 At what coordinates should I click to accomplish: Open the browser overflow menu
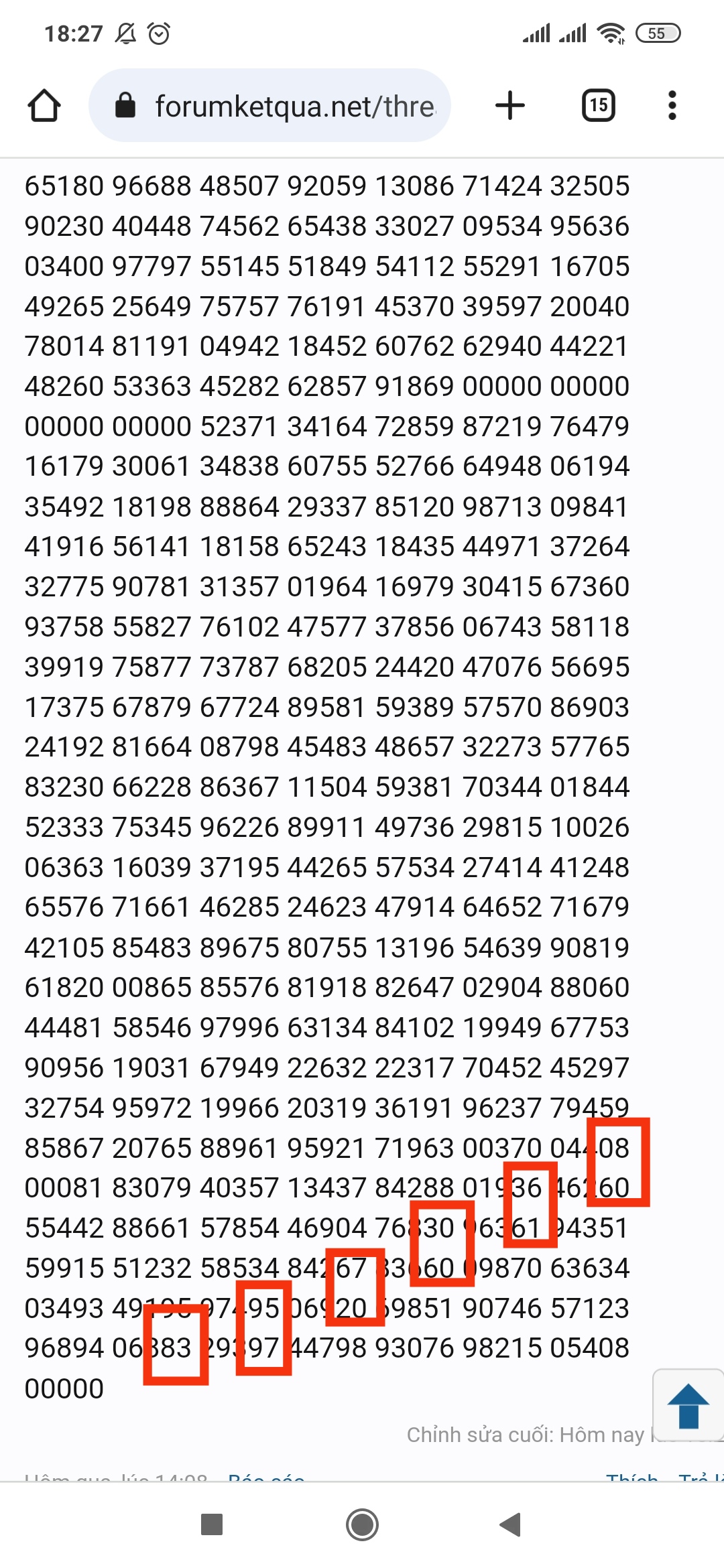(x=672, y=105)
